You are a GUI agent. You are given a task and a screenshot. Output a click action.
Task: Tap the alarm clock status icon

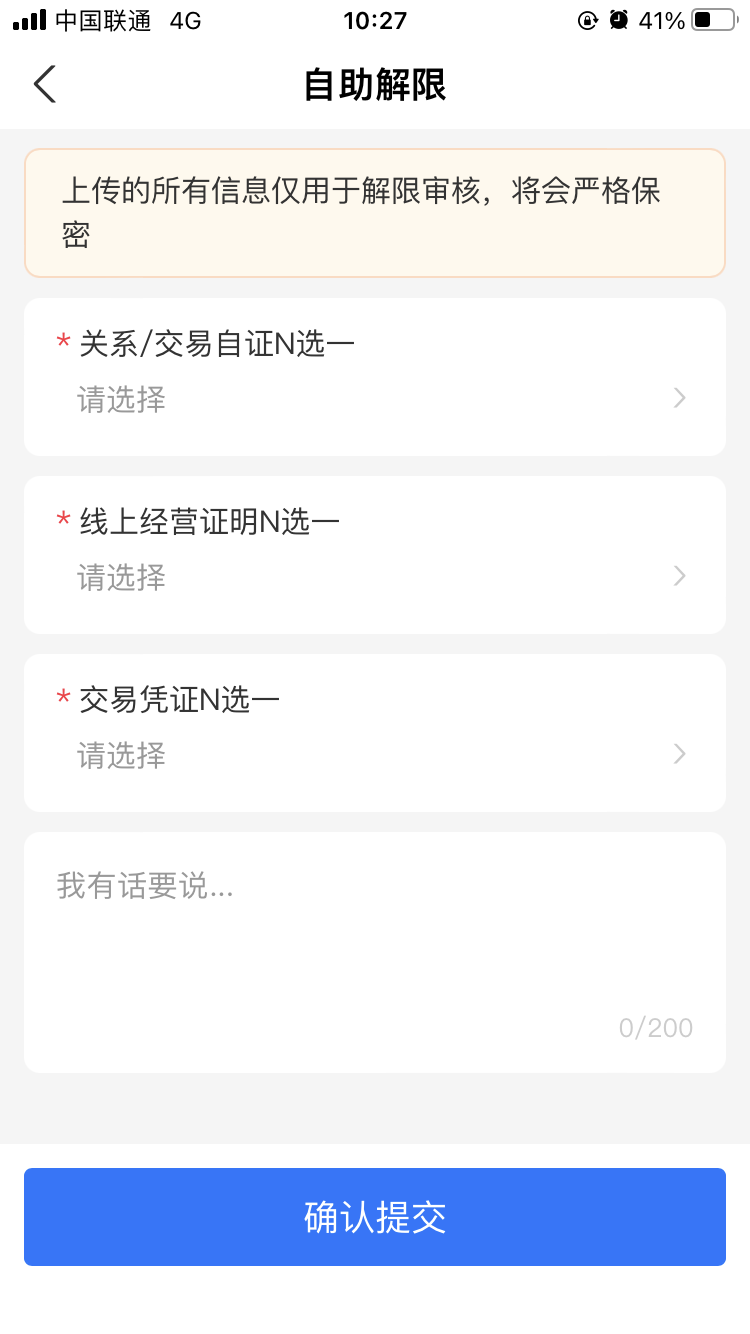pos(617,17)
